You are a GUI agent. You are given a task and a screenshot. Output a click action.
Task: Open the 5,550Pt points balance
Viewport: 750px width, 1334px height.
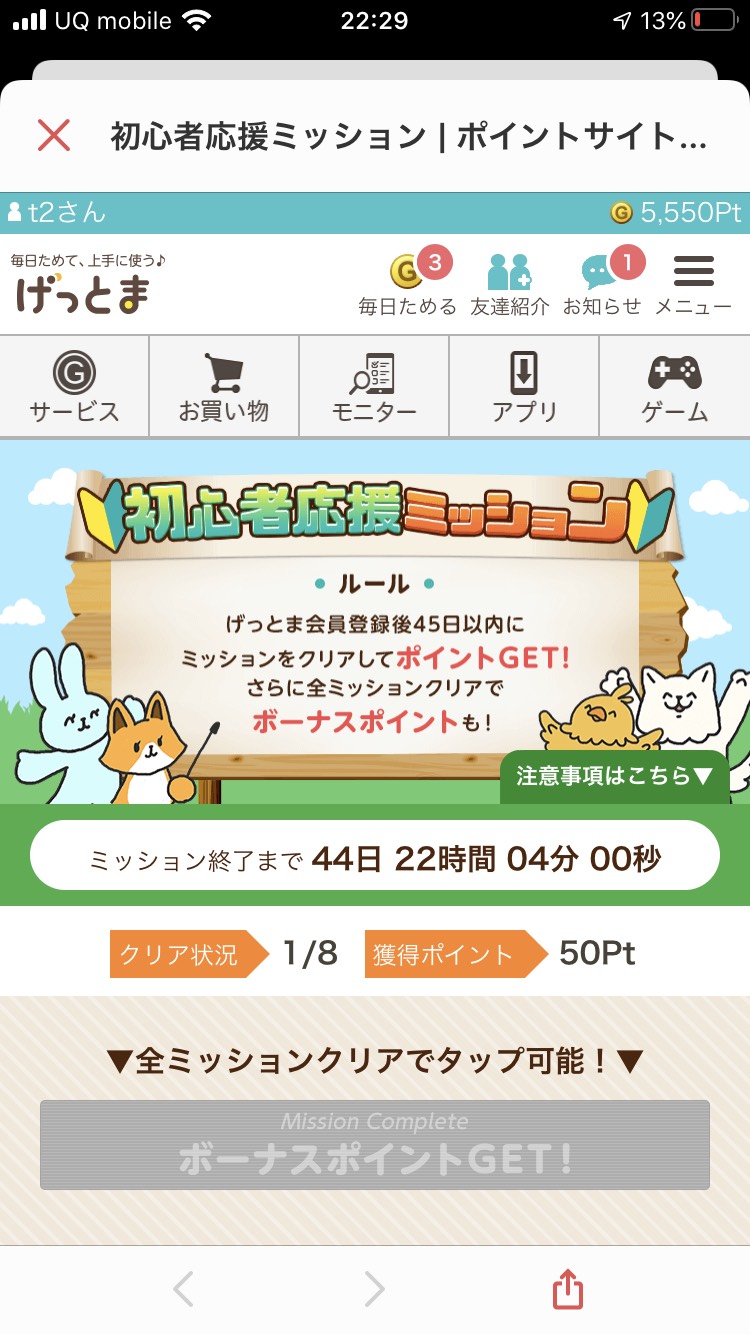(676, 212)
